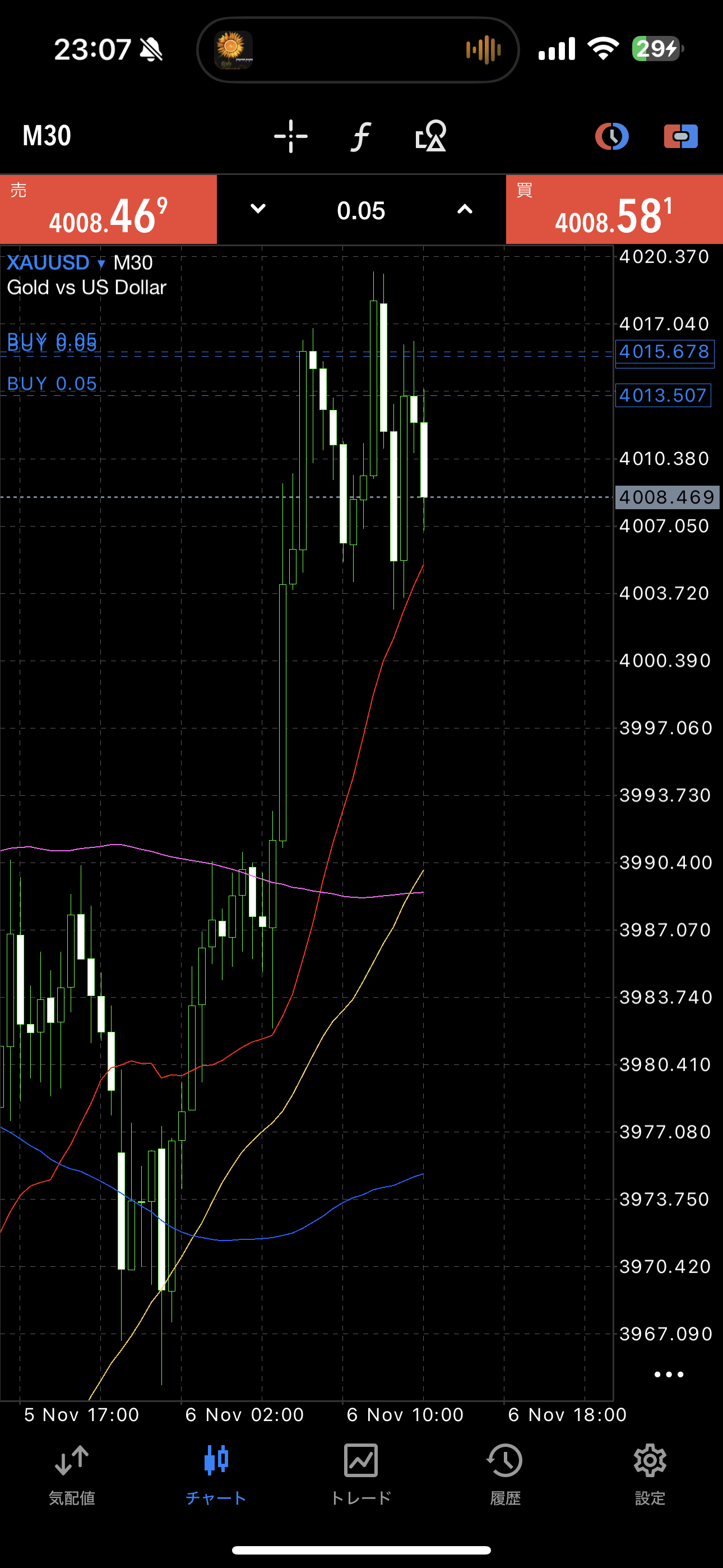723x1568 pixels.
Task: Open the M30 timeframe selector
Action: point(47,135)
